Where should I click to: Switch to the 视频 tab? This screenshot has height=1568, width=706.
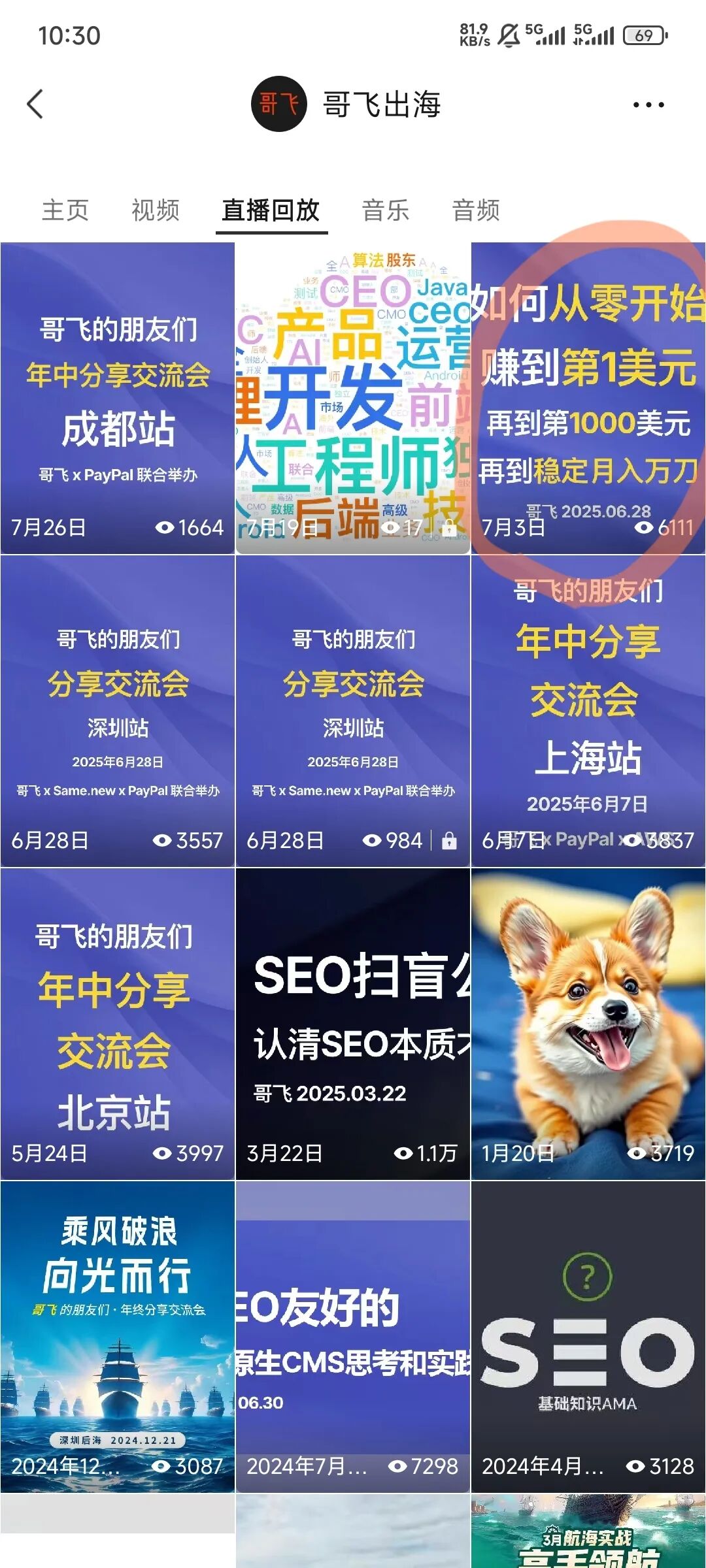point(156,210)
